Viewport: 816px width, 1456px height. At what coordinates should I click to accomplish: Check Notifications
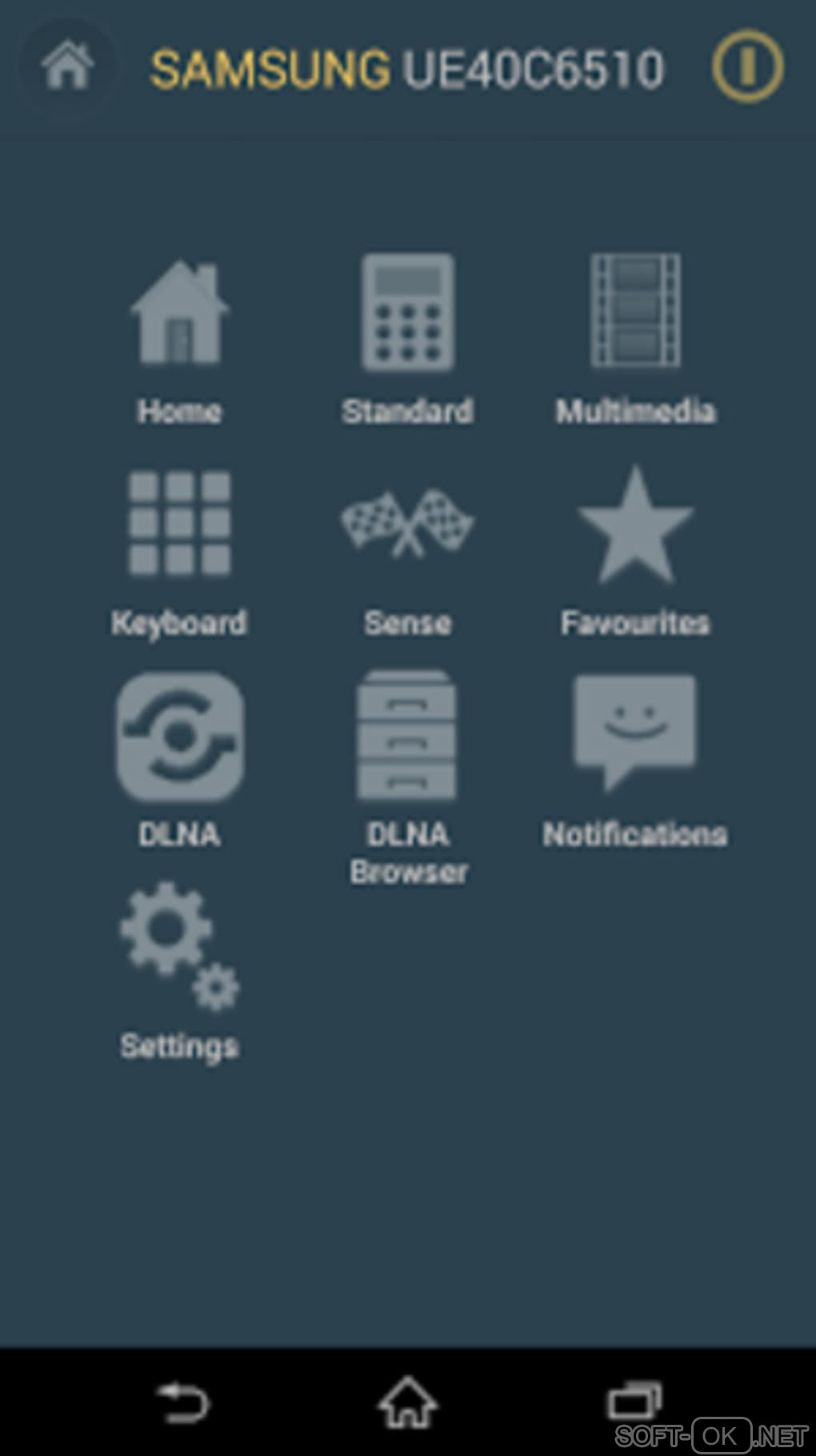click(x=635, y=760)
